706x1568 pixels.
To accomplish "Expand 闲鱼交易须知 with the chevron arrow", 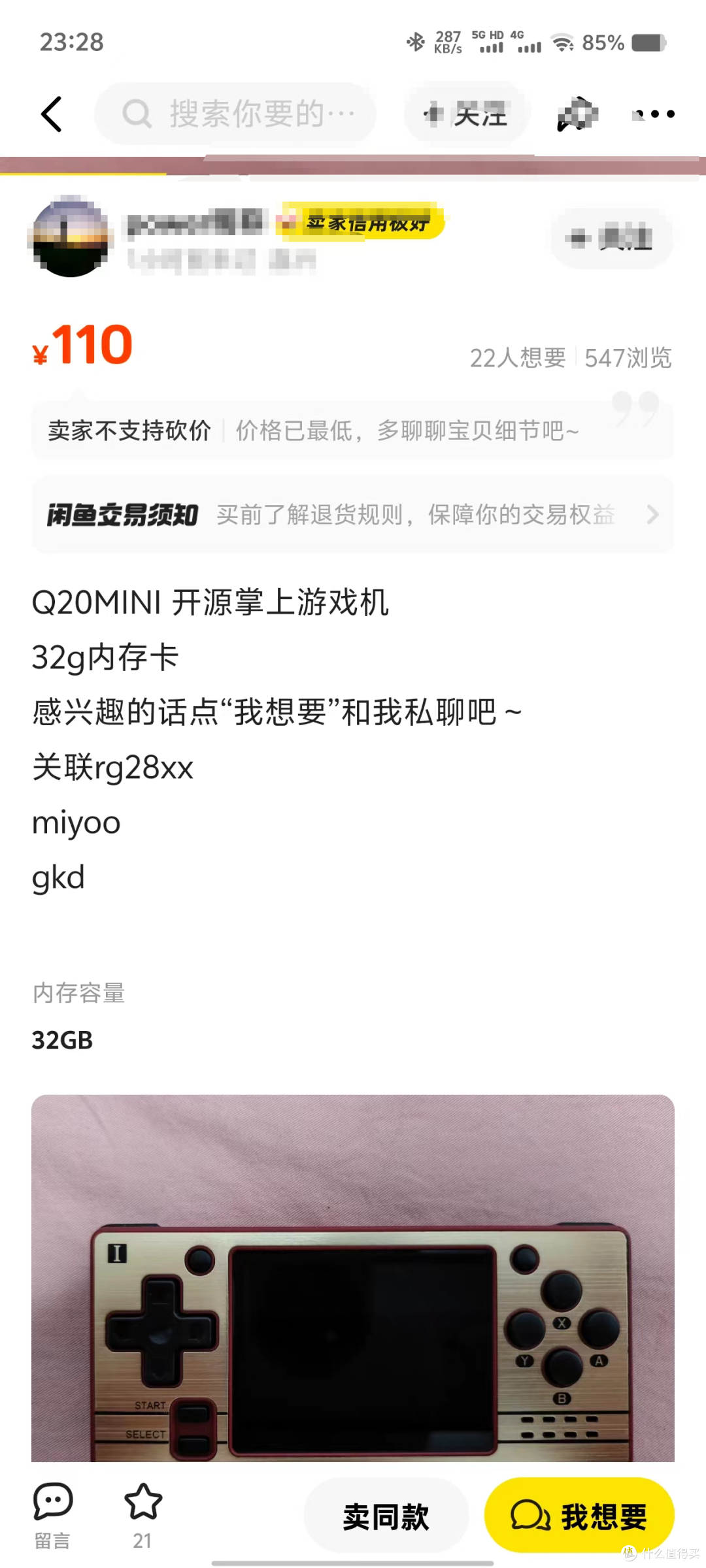I will (x=653, y=515).
